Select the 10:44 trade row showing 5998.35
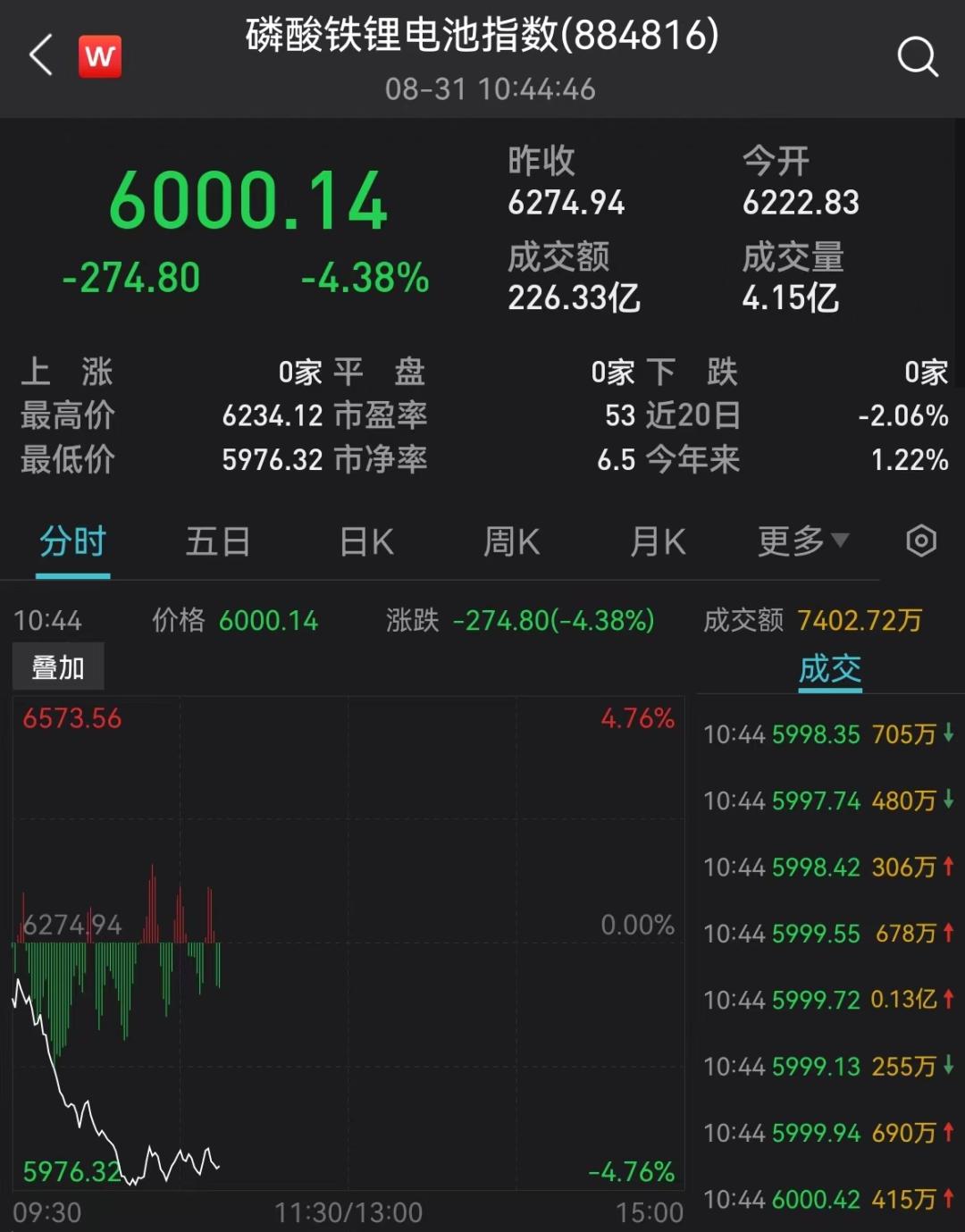Screen dimensions: 965x1232 pos(822,735)
